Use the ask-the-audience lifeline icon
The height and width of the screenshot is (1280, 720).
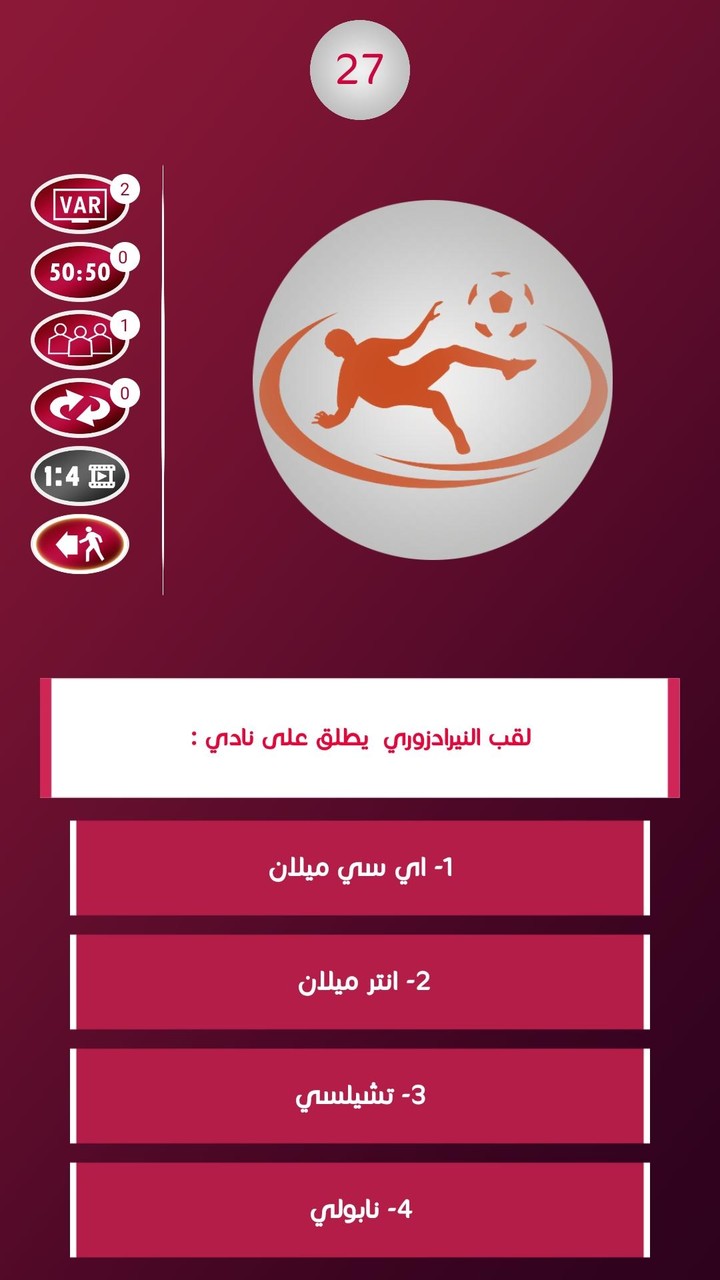click(80, 335)
